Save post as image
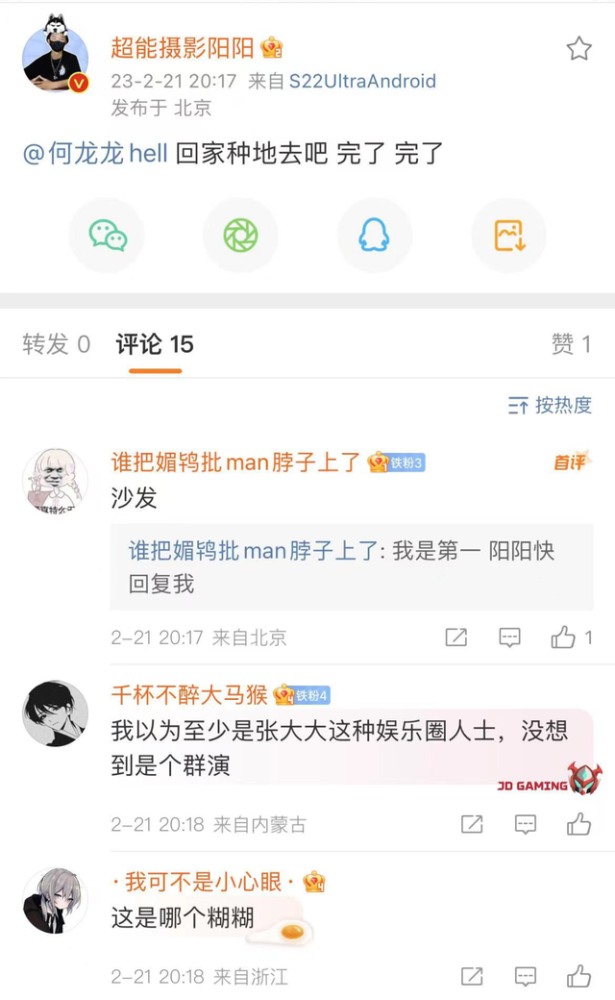615x1000 pixels. (x=508, y=235)
